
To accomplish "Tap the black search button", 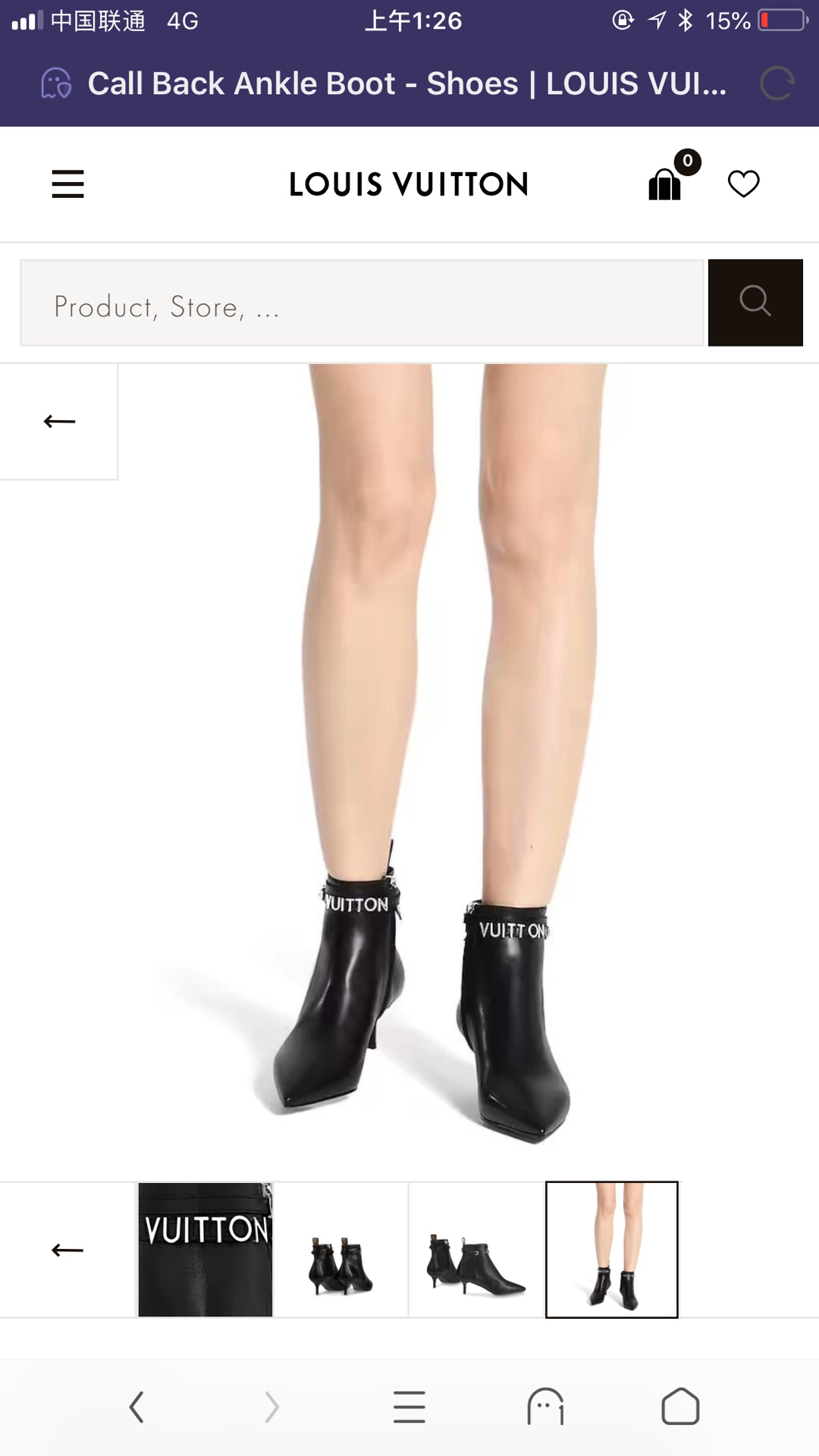I will pos(755,303).
